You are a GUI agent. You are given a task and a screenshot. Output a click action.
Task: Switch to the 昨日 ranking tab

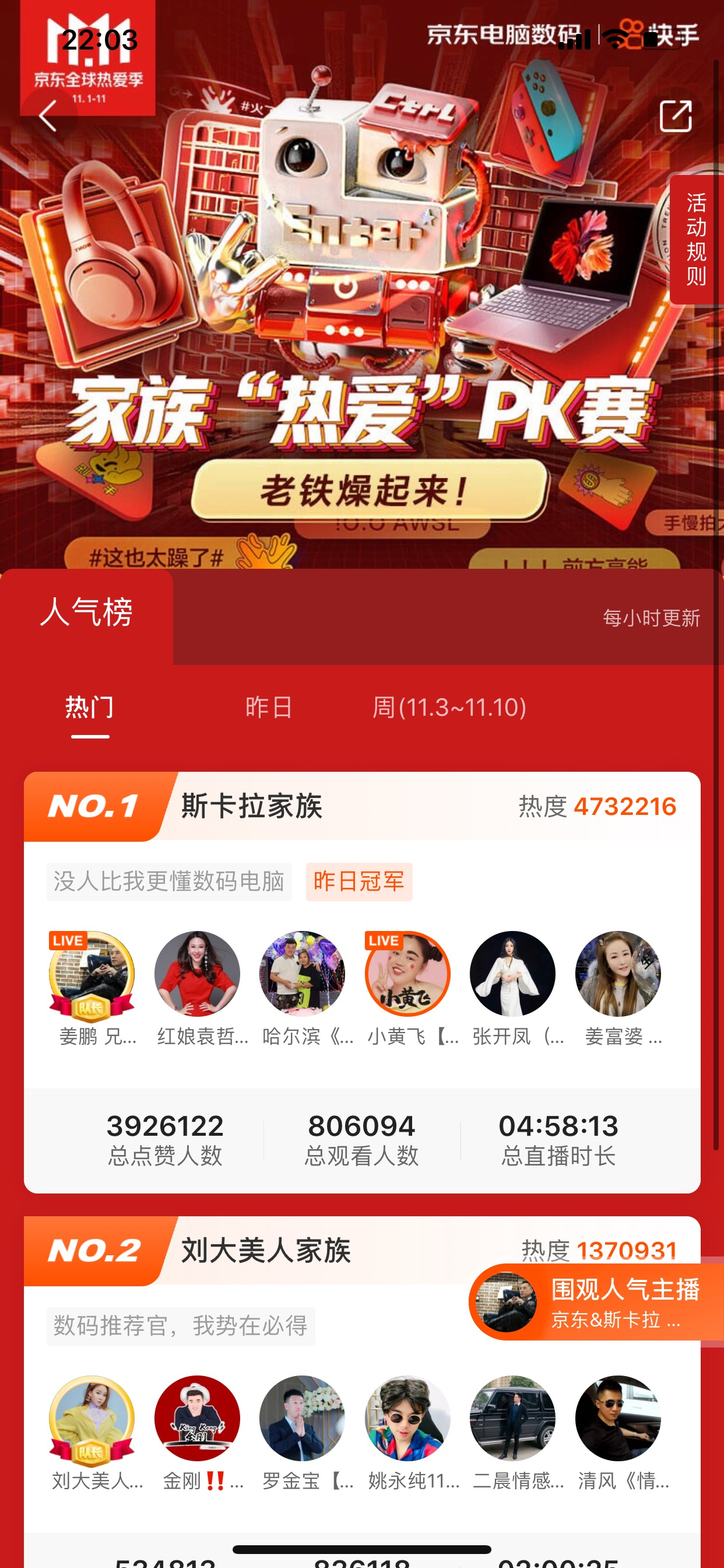[268, 708]
